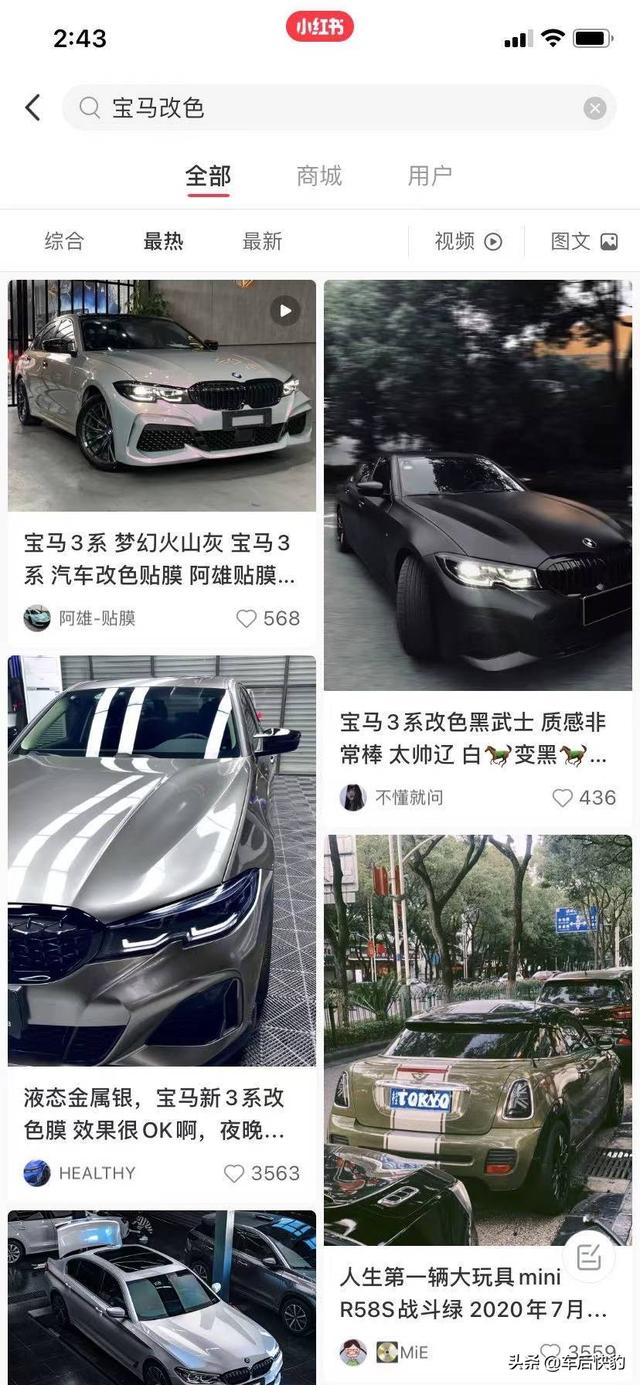
Task: Sort results by 综合
Action: coord(64,241)
